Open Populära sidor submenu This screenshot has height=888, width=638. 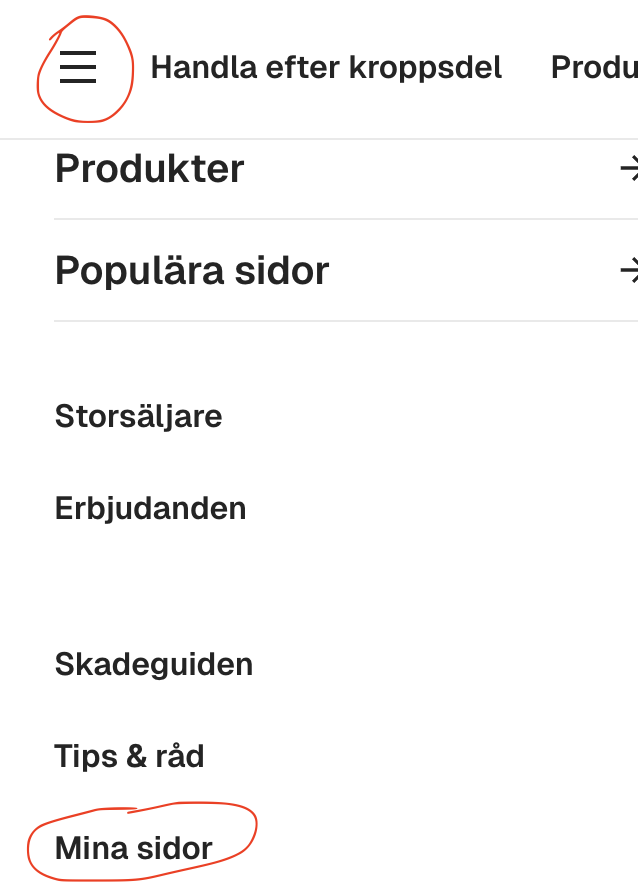[192, 271]
